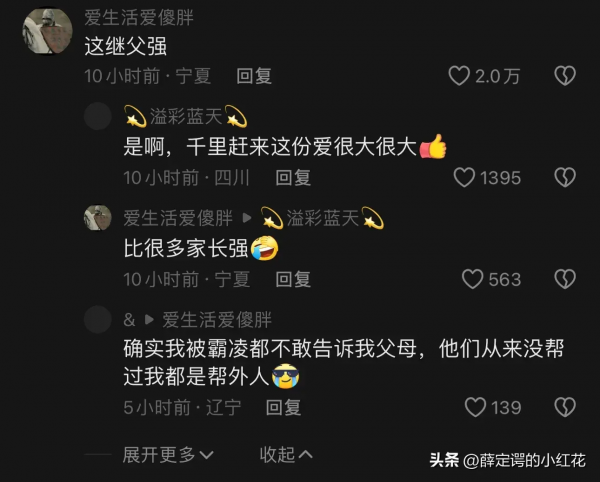
Task: Dislike 溢彩蓝天's comment with 1395 likes
Action: [x=565, y=177]
